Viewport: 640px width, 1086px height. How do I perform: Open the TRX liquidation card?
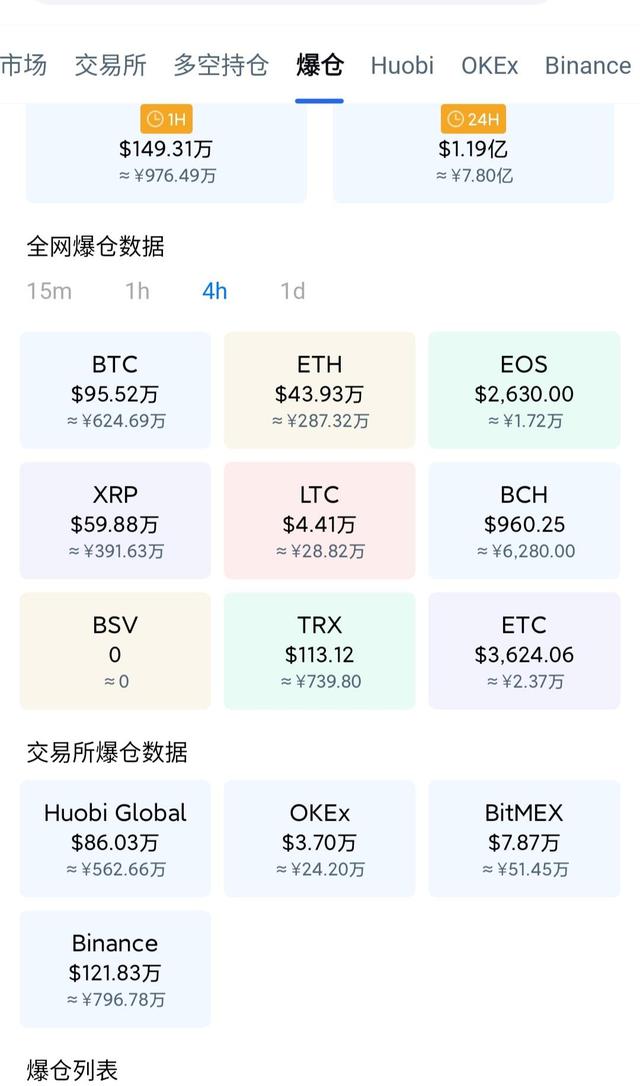tap(319, 651)
